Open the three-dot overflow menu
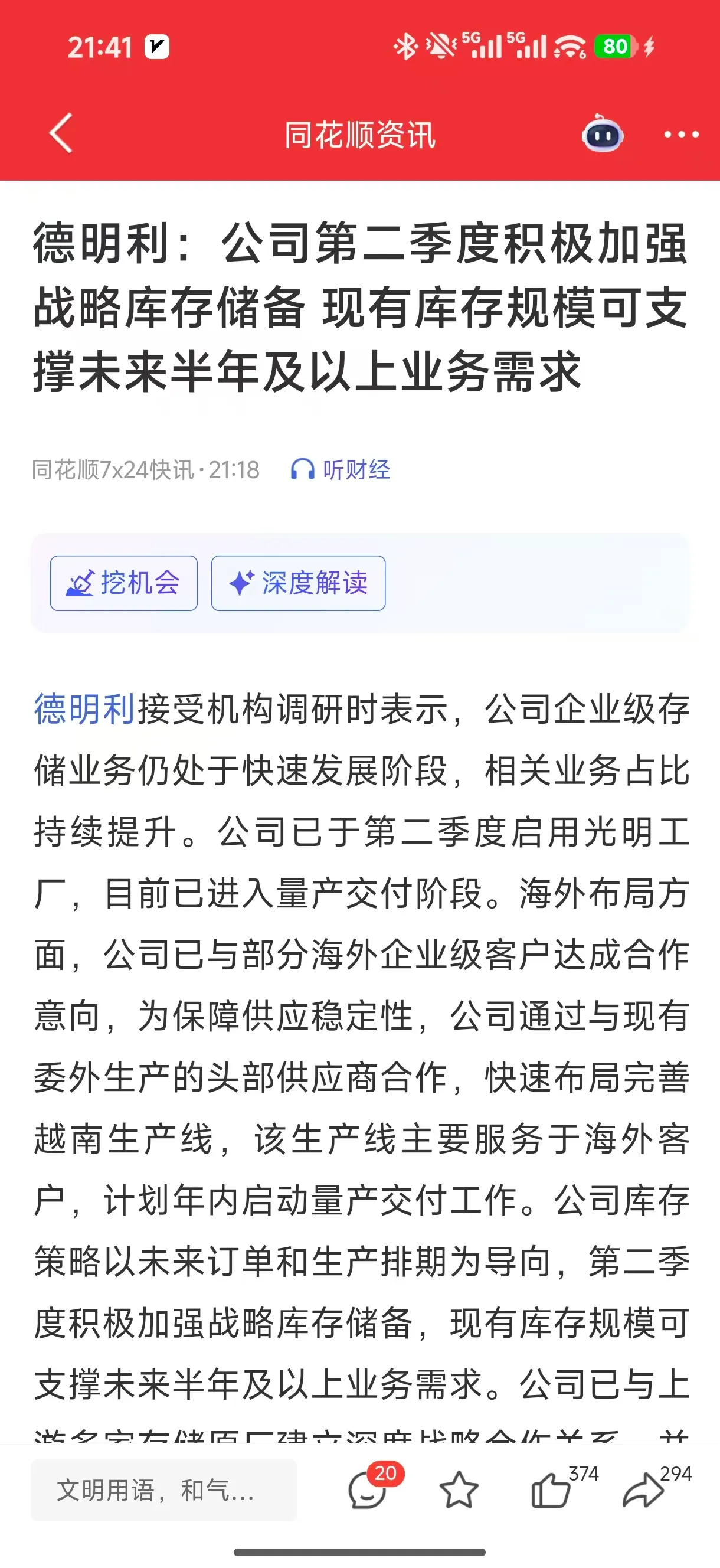Screen dimensions: 720x1568 click(x=681, y=135)
